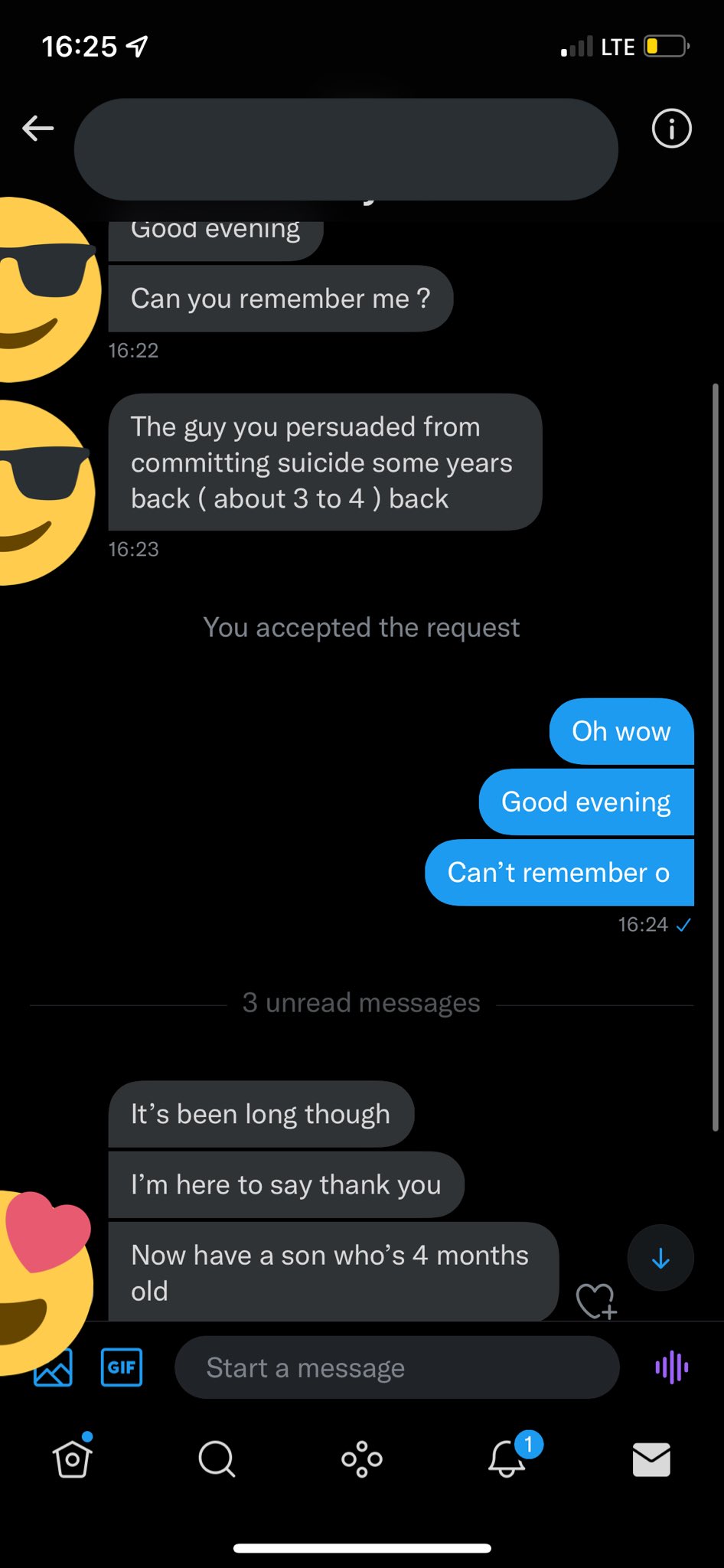The image size is (724, 1568).
Task: Open the Messages inbox envelope
Action: (x=651, y=1459)
